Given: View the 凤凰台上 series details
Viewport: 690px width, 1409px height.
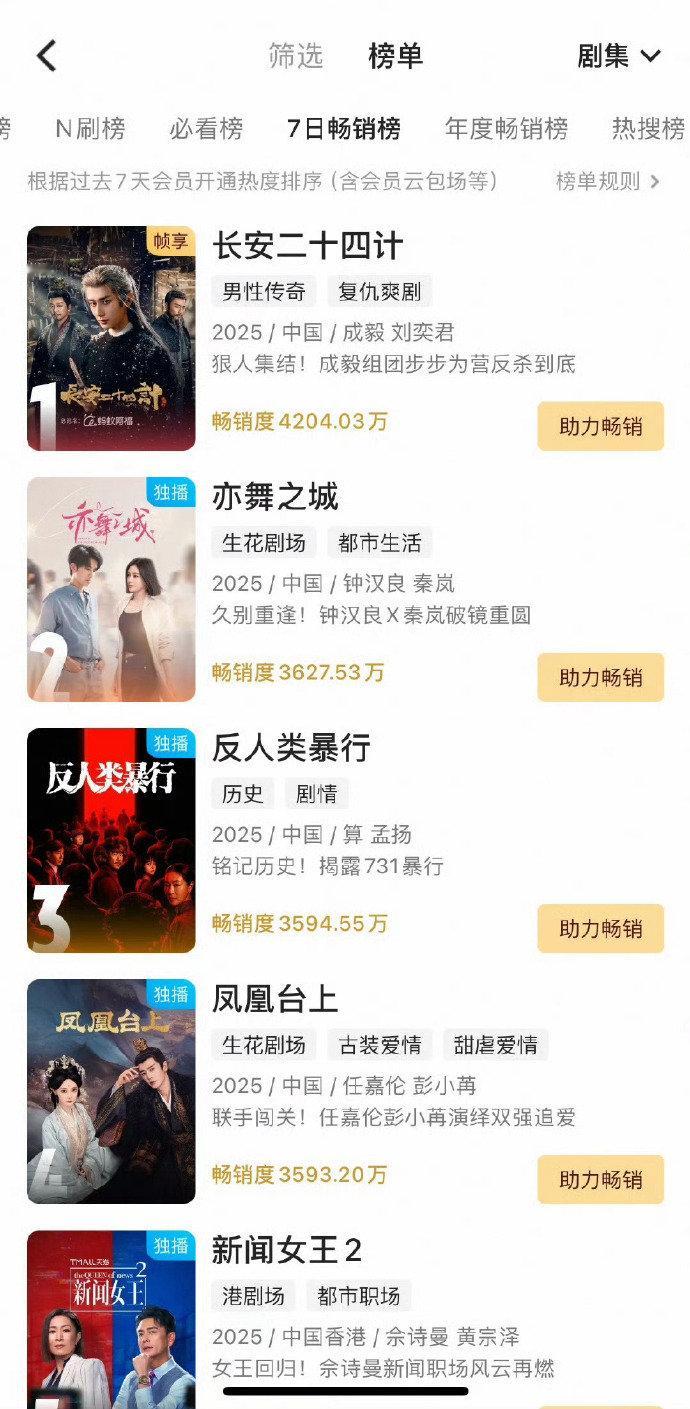Looking at the screenshot, I should point(275,999).
